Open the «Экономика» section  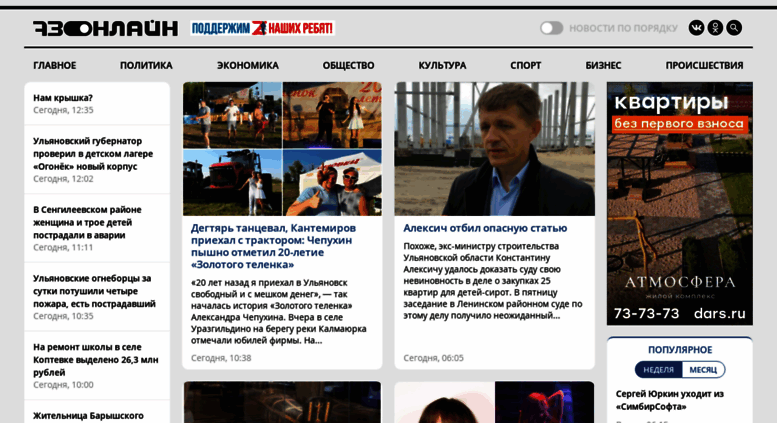pos(247,65)
